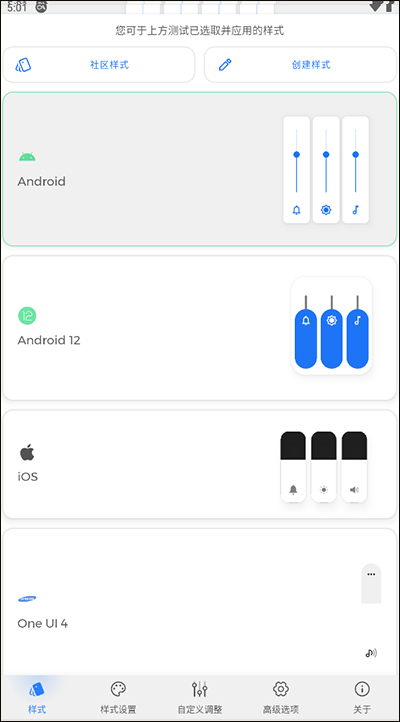Go to the 自定义调整 tab
This screenshot has width=400, height=722.
pyautogui.click(x=200, y=698)
